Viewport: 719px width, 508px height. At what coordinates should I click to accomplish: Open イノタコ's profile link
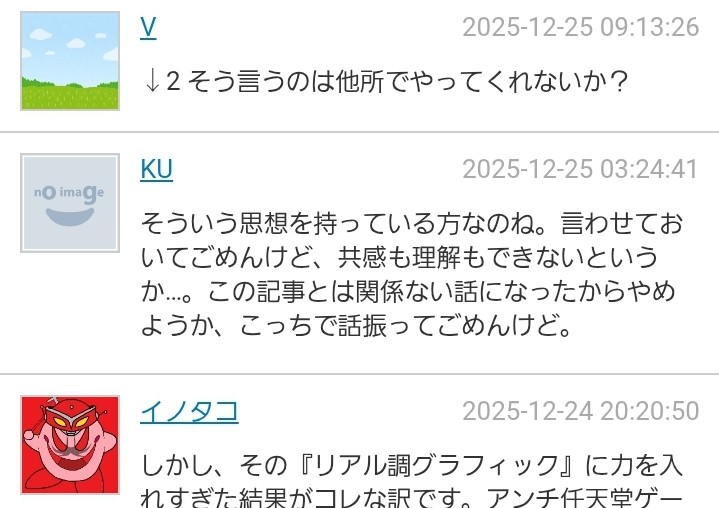pyautogui.click(x=189, y=411)
